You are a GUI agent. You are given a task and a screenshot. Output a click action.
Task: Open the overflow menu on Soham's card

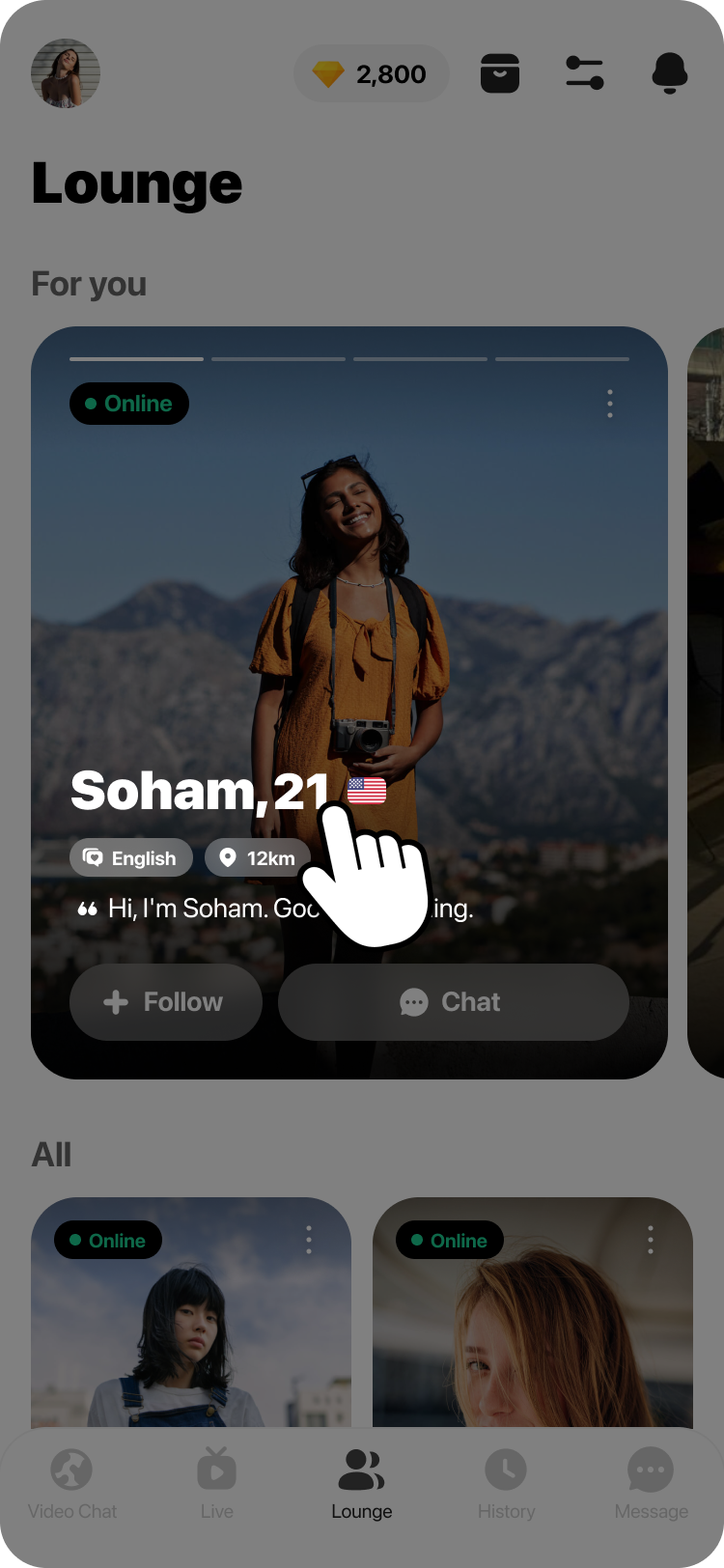tap(610, 404)
